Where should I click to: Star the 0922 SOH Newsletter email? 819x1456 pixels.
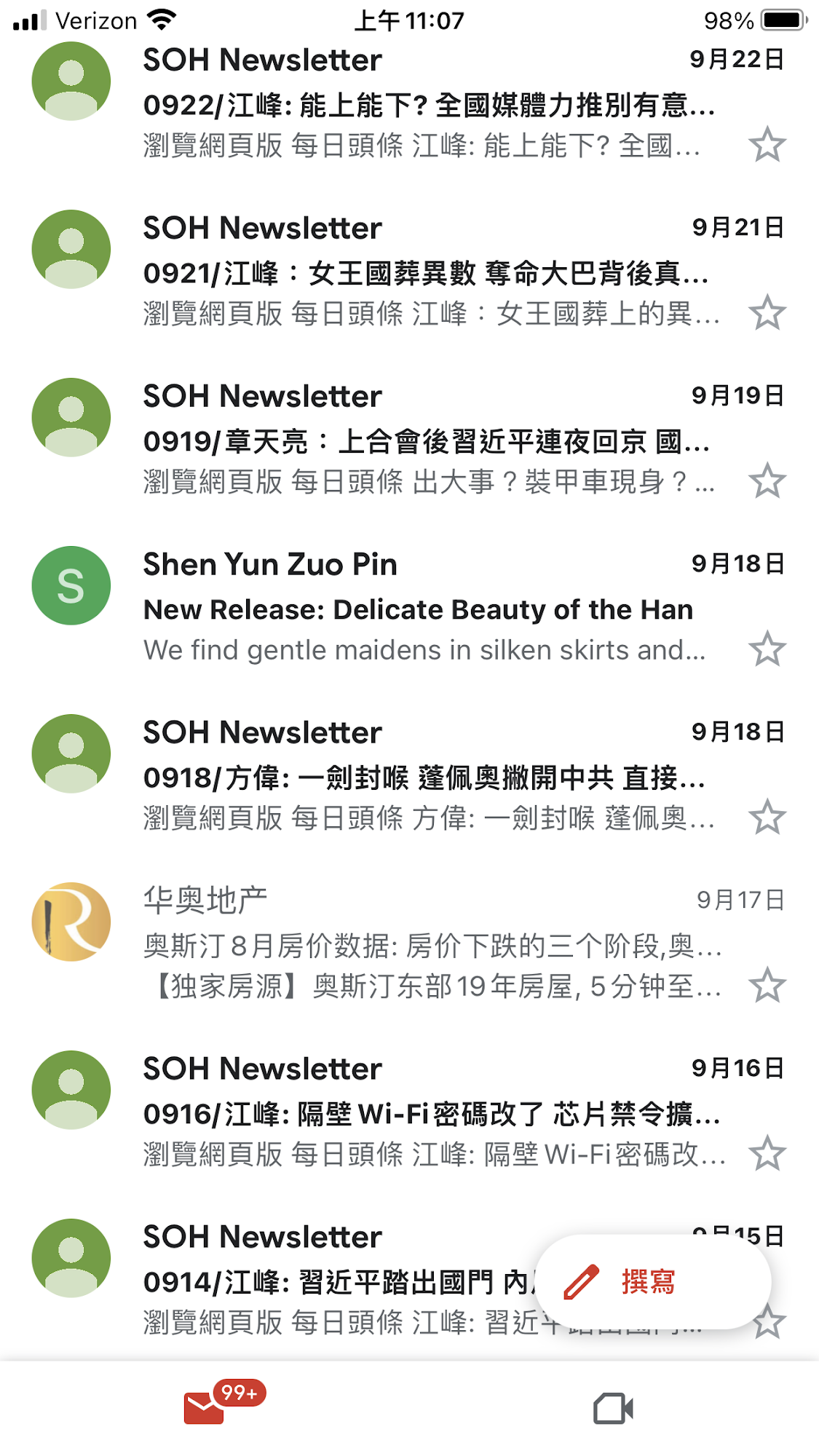(x=767, y=145)
